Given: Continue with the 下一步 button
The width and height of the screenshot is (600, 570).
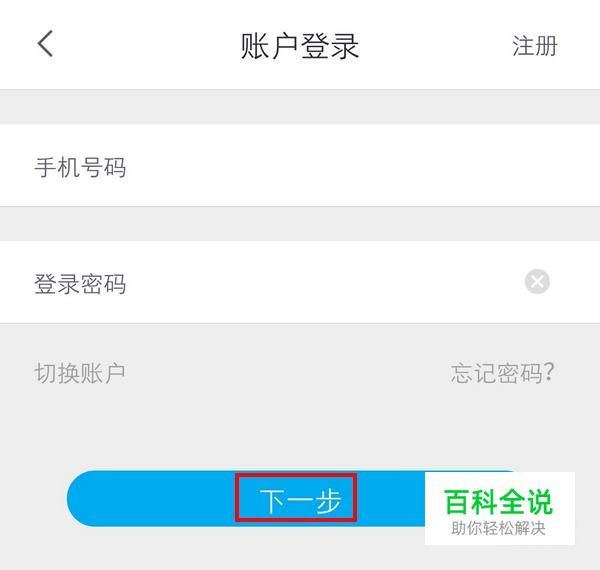Looking at the screenshot, I should coord(296,499).
